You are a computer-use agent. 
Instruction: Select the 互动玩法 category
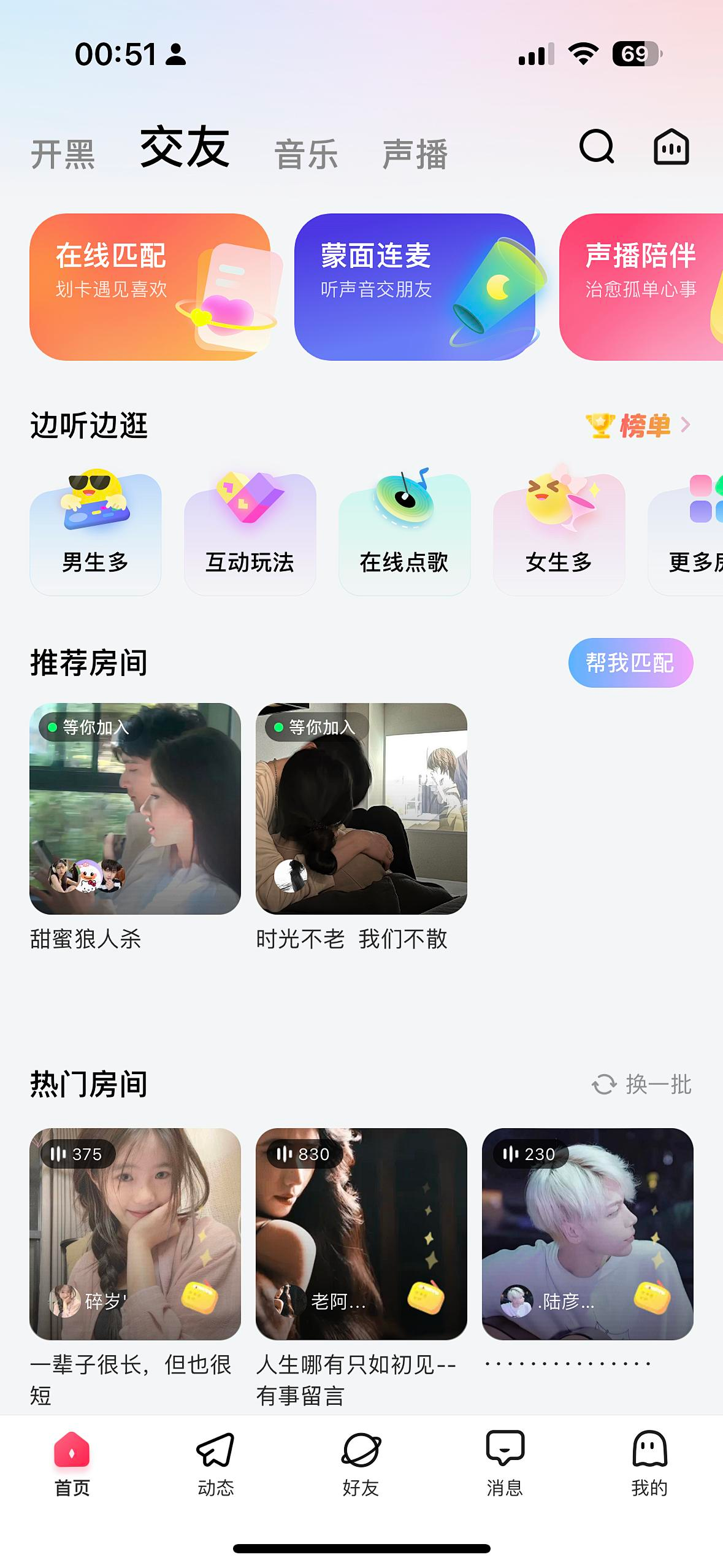[x=250, y=534]
